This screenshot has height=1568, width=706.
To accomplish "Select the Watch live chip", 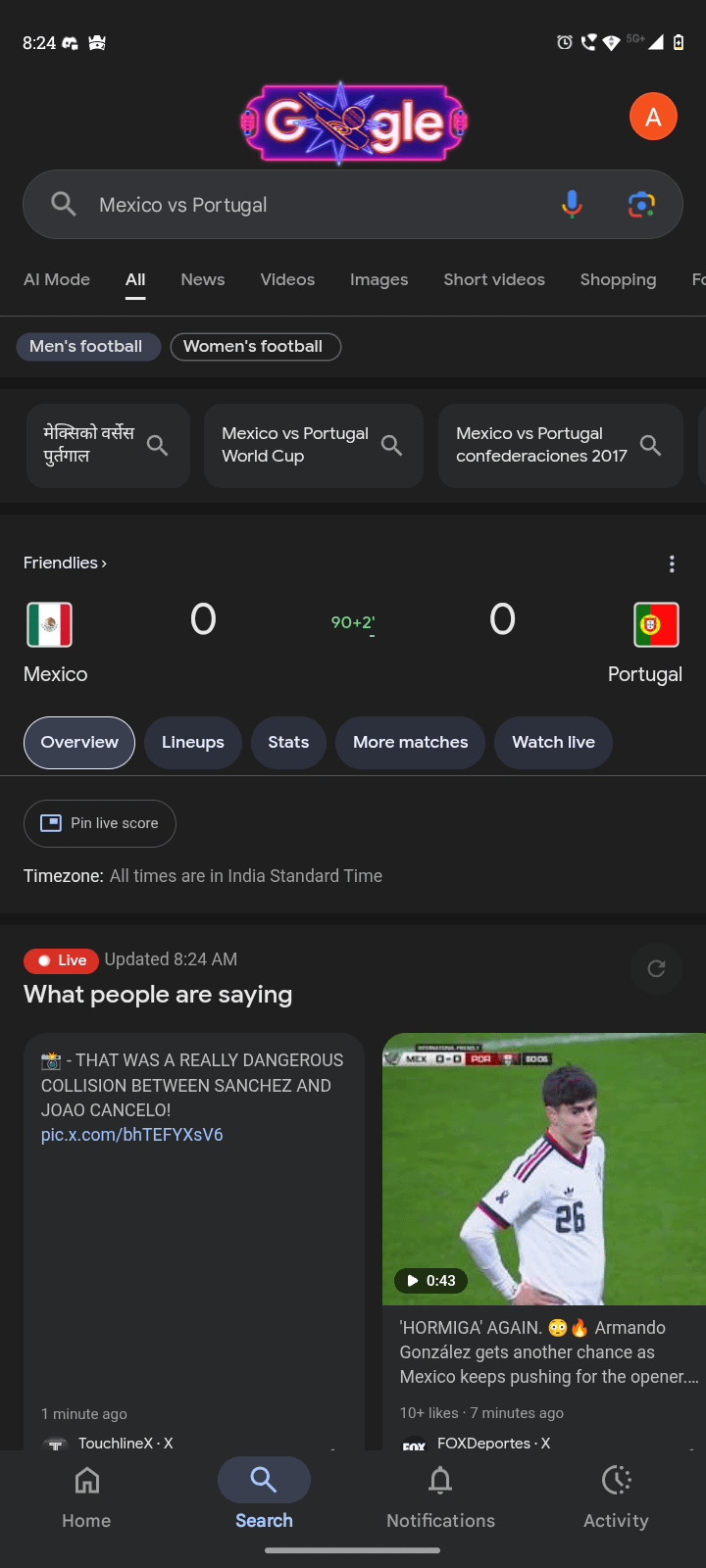I will pyautogui.click(x=553, y=743).
